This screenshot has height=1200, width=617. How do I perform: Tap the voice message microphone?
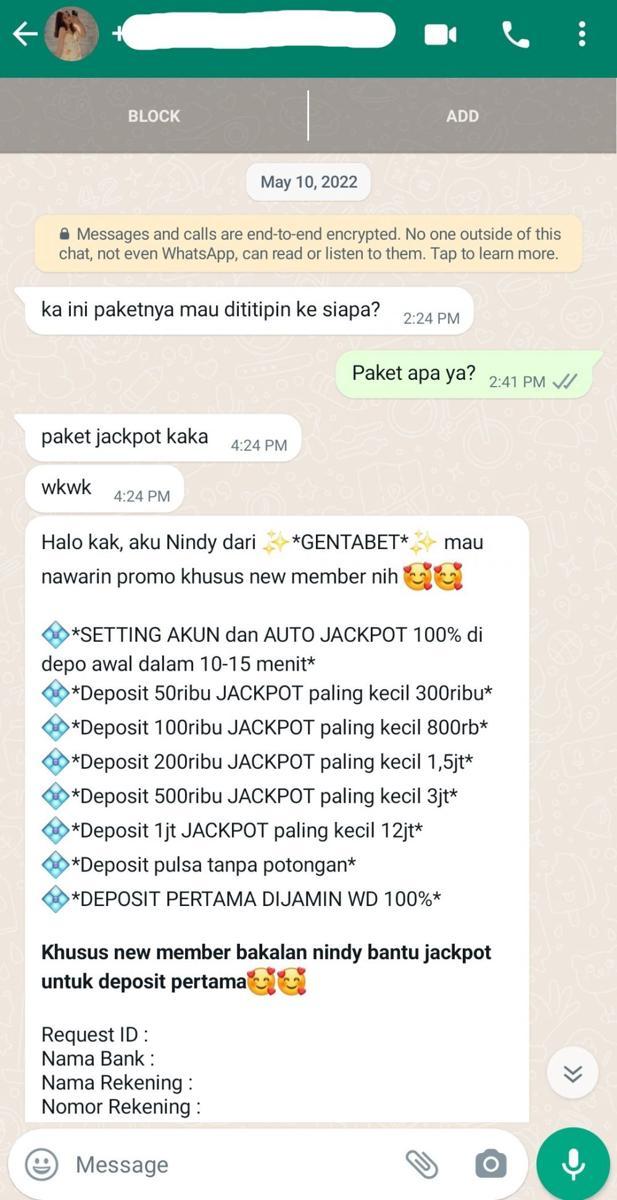[x=573, y=1164]
